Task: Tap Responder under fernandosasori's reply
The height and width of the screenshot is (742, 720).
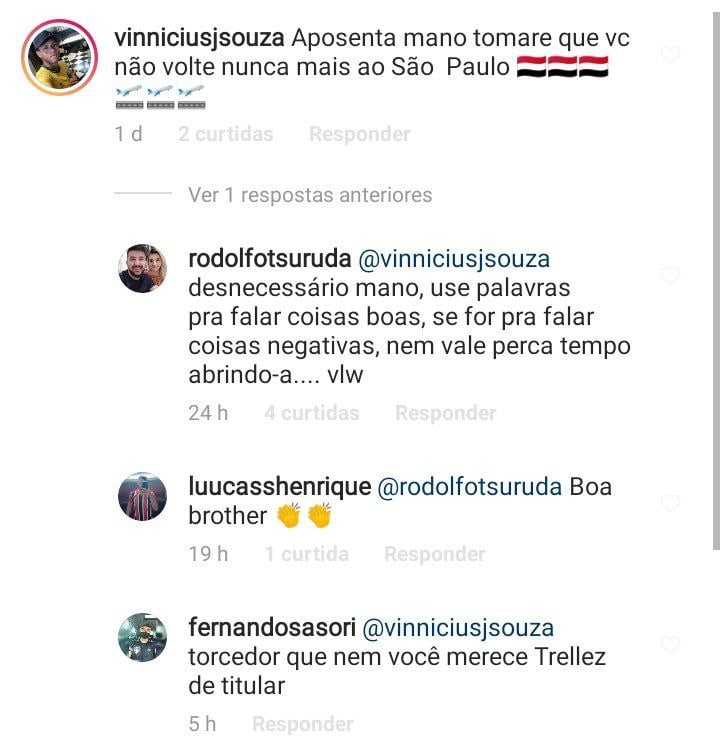Action: tap(302, 724)
